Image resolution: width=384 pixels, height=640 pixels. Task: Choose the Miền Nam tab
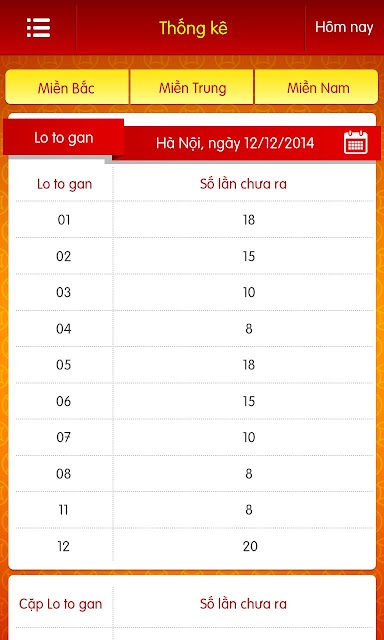point(318,87)
